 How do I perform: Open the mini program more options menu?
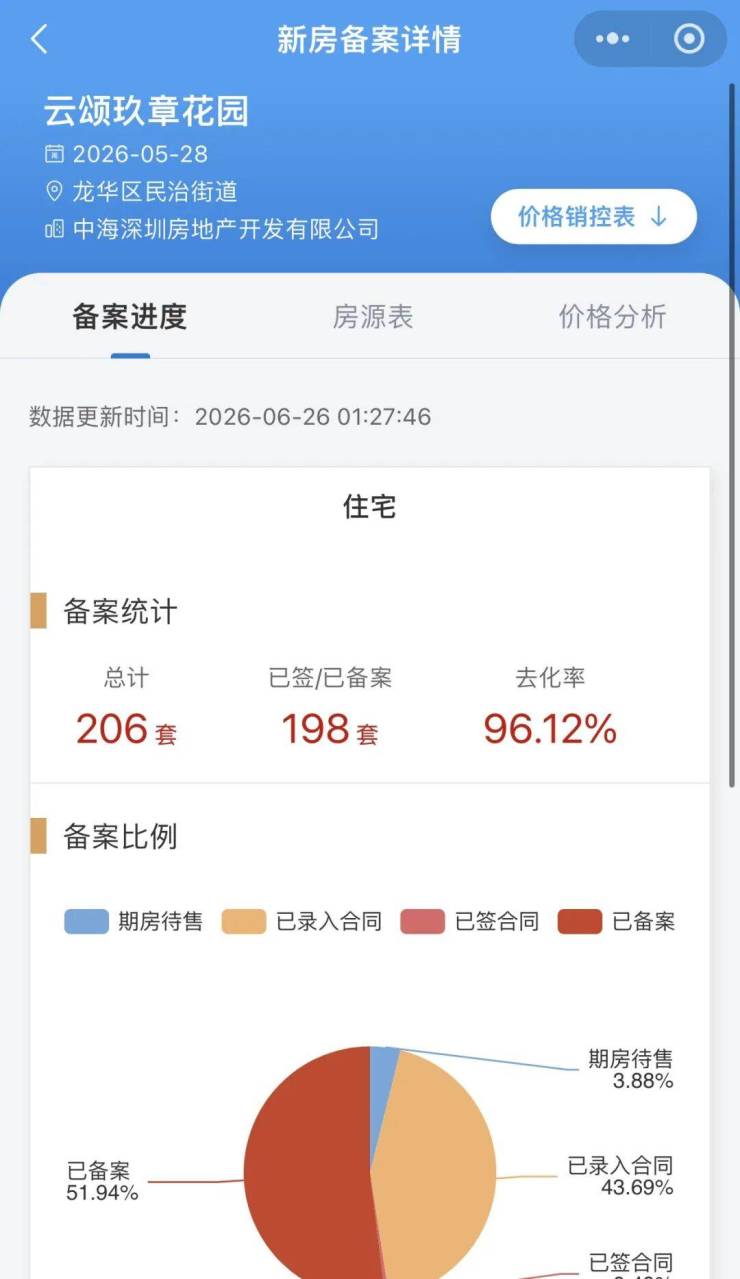pyautogui.click(x=612, y=40)
